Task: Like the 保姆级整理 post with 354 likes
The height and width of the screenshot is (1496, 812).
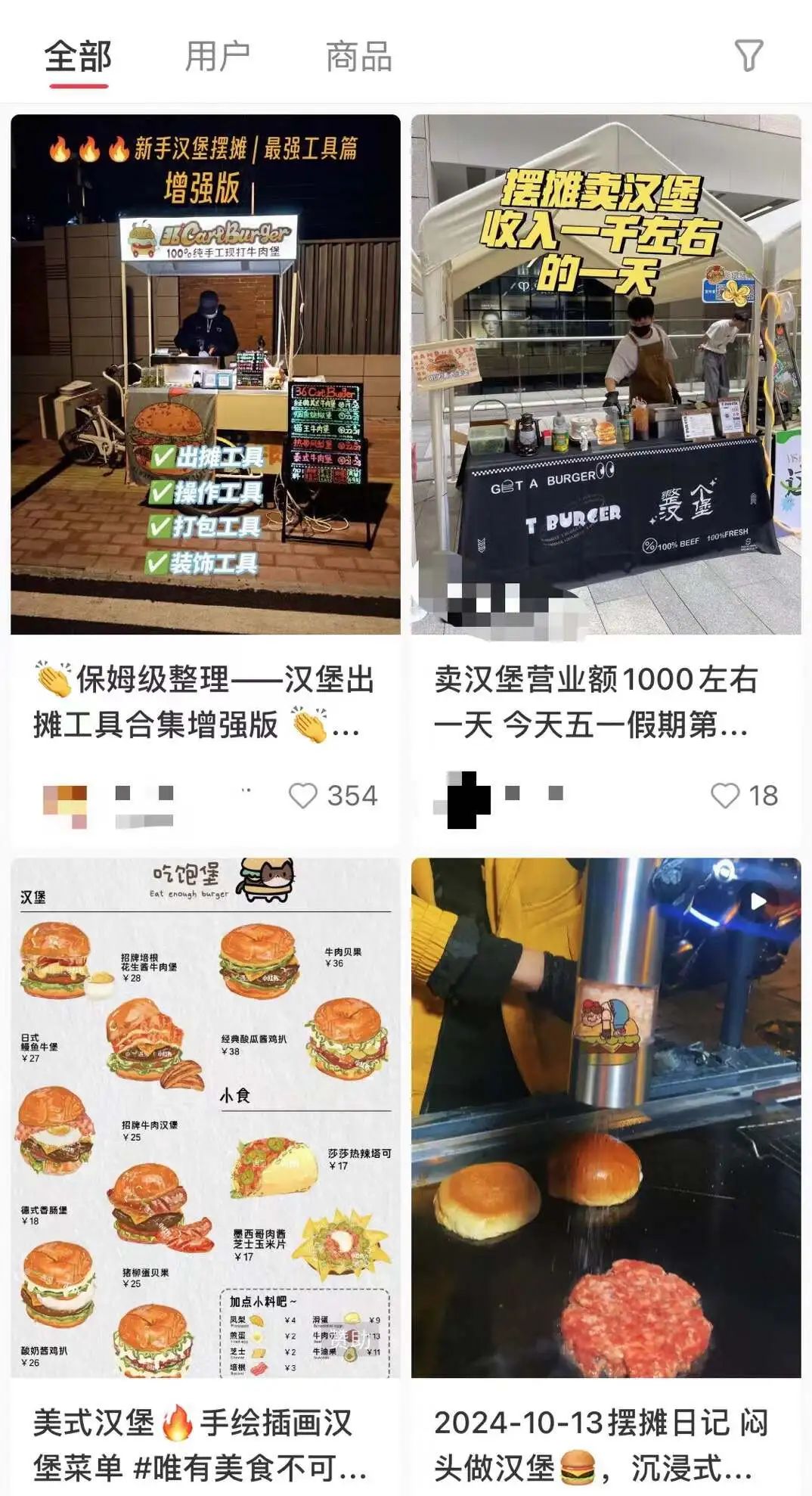Action: [304, 796]
